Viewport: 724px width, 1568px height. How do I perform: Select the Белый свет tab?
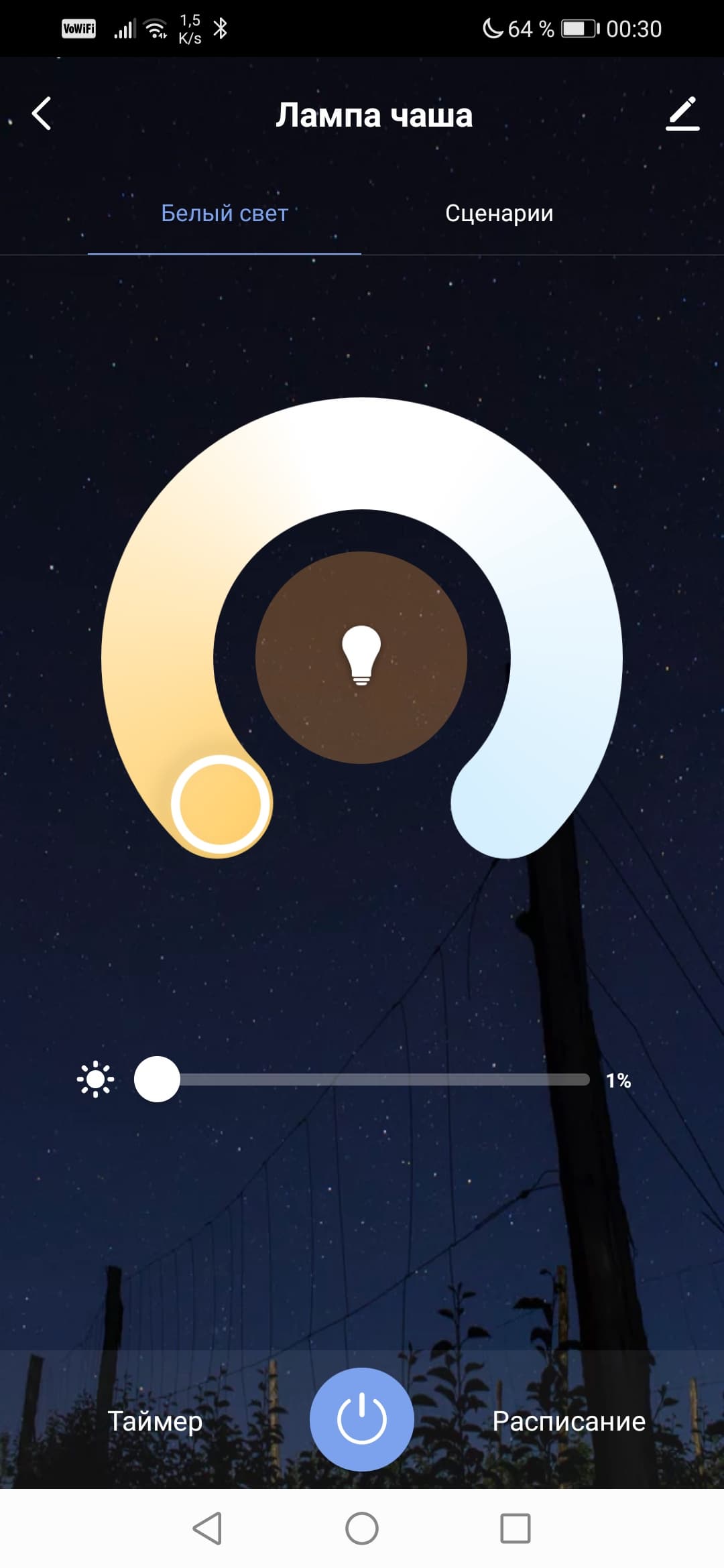point(225,214)
